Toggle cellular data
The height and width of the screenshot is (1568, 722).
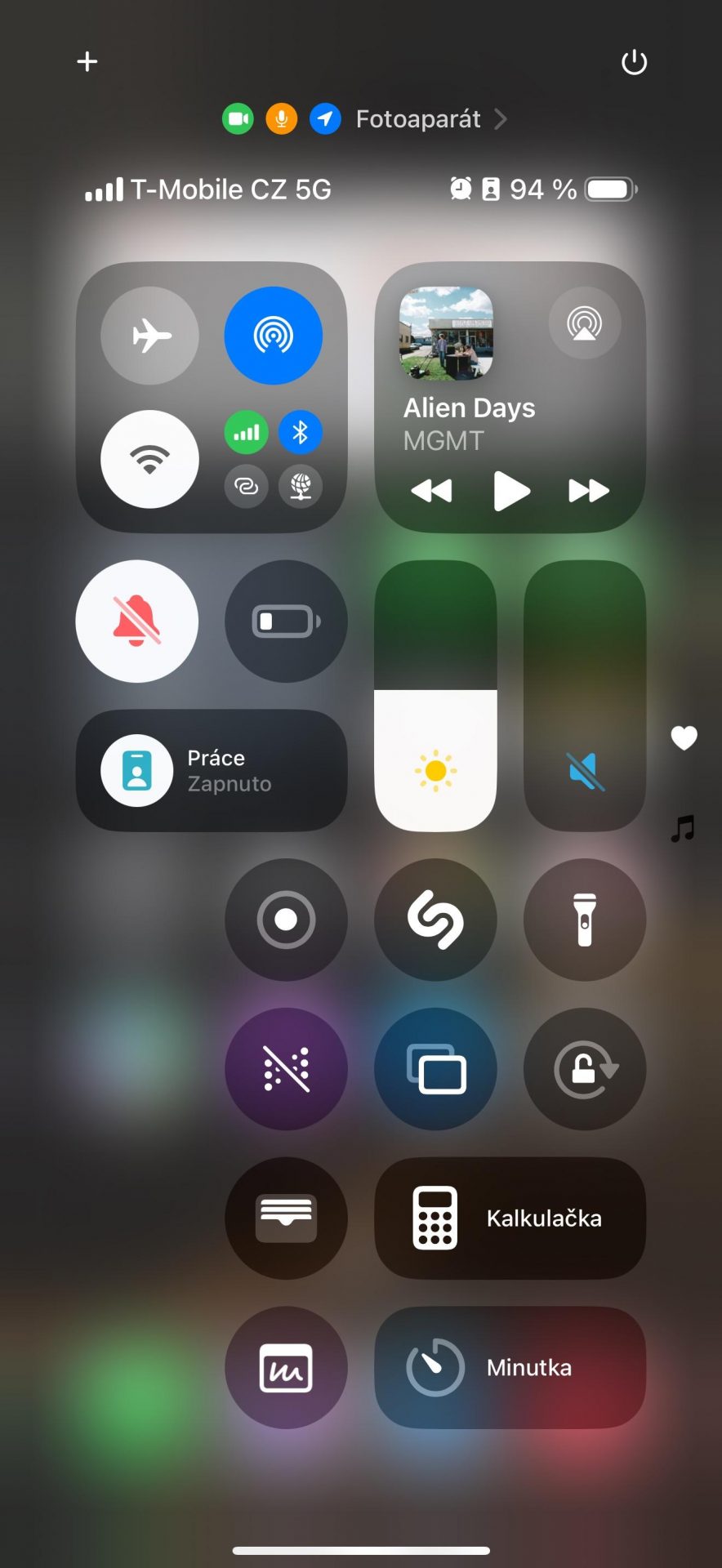(247, 432)
